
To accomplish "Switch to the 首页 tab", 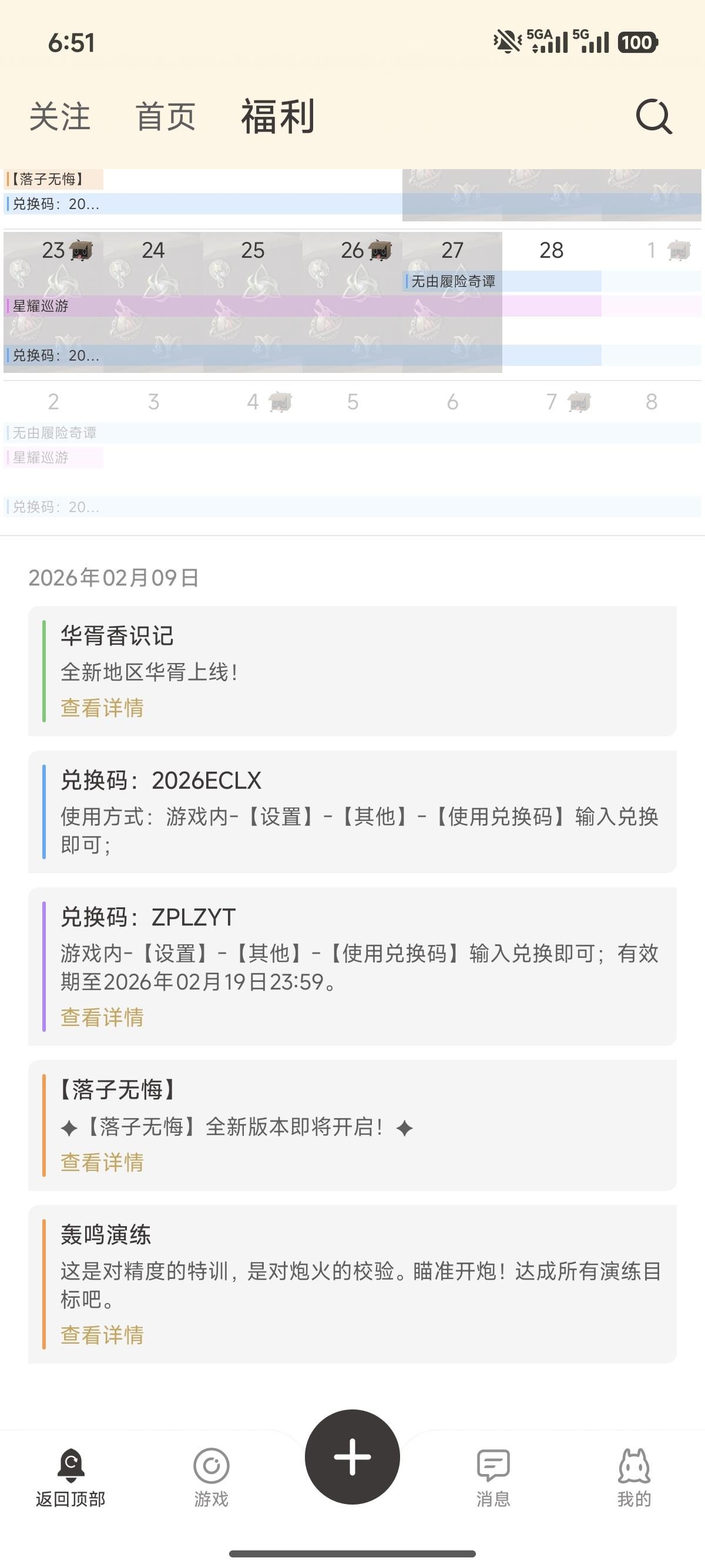I will point(166,116).
